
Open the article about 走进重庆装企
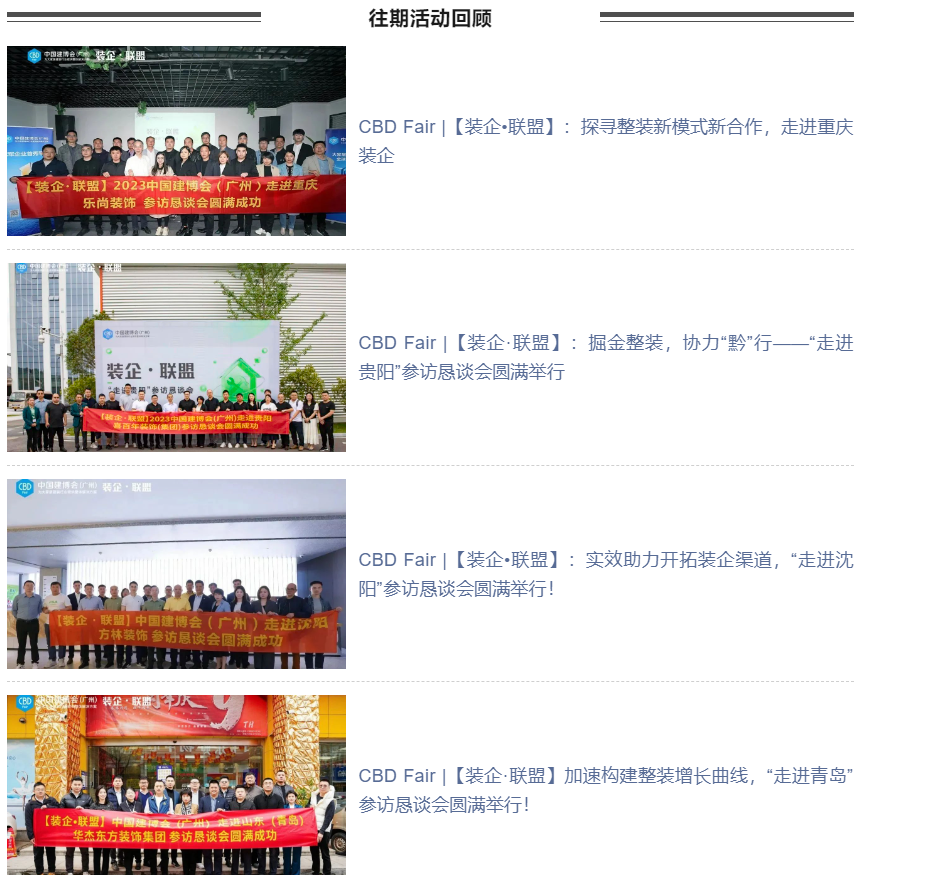[x=605, y=141]
